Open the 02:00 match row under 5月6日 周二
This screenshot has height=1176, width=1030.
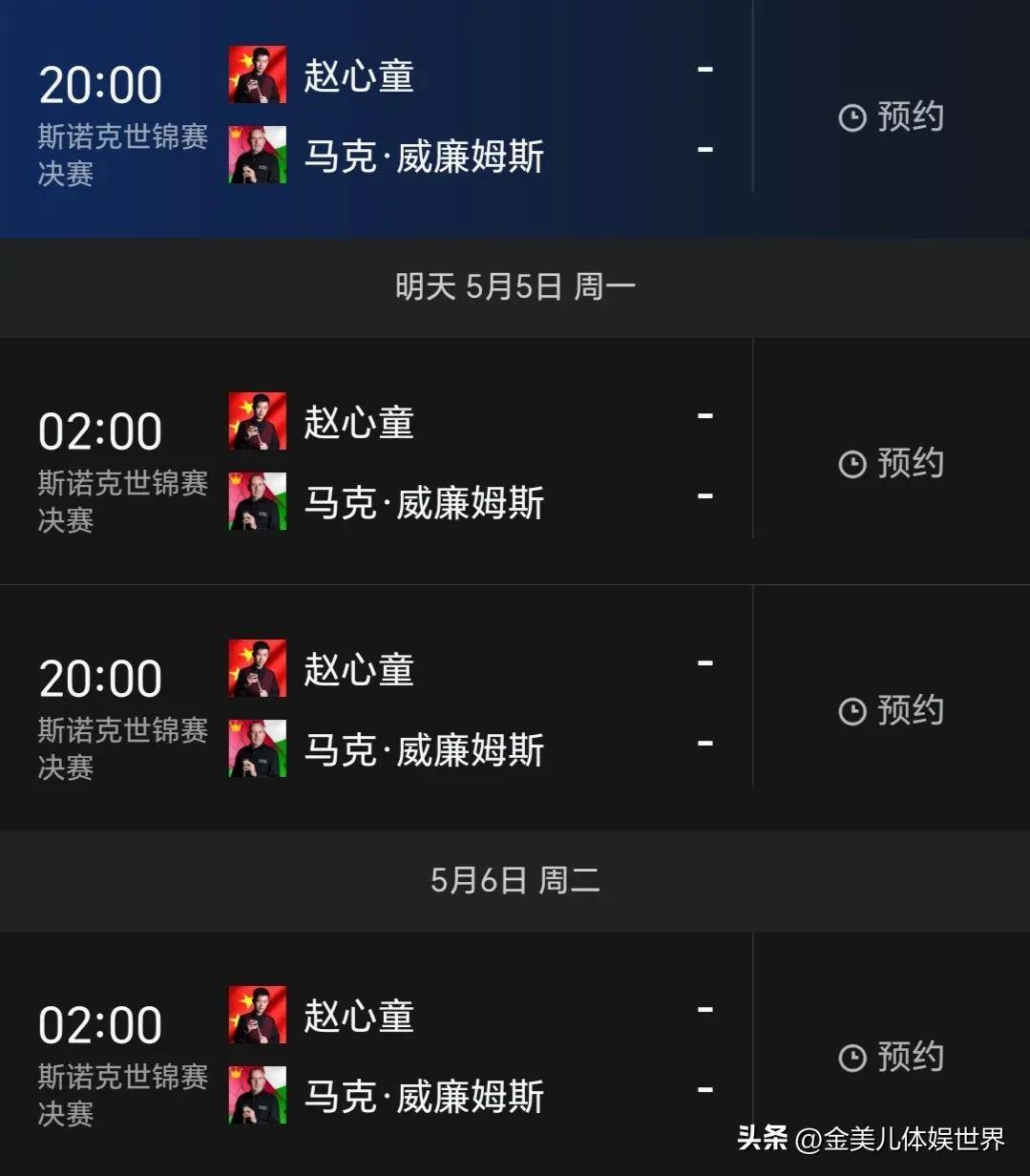[382, 1056]
